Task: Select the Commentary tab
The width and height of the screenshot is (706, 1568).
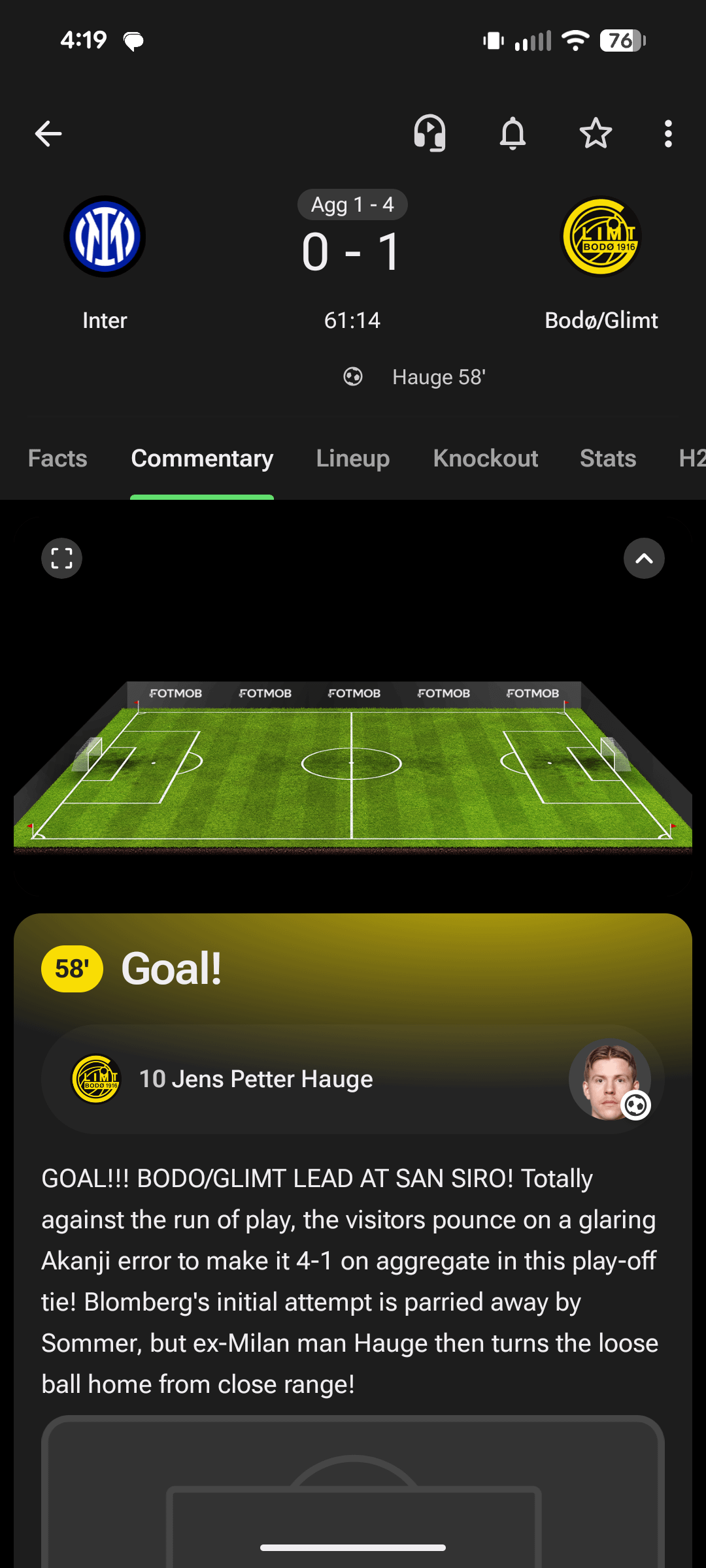Action: [202, 459]
